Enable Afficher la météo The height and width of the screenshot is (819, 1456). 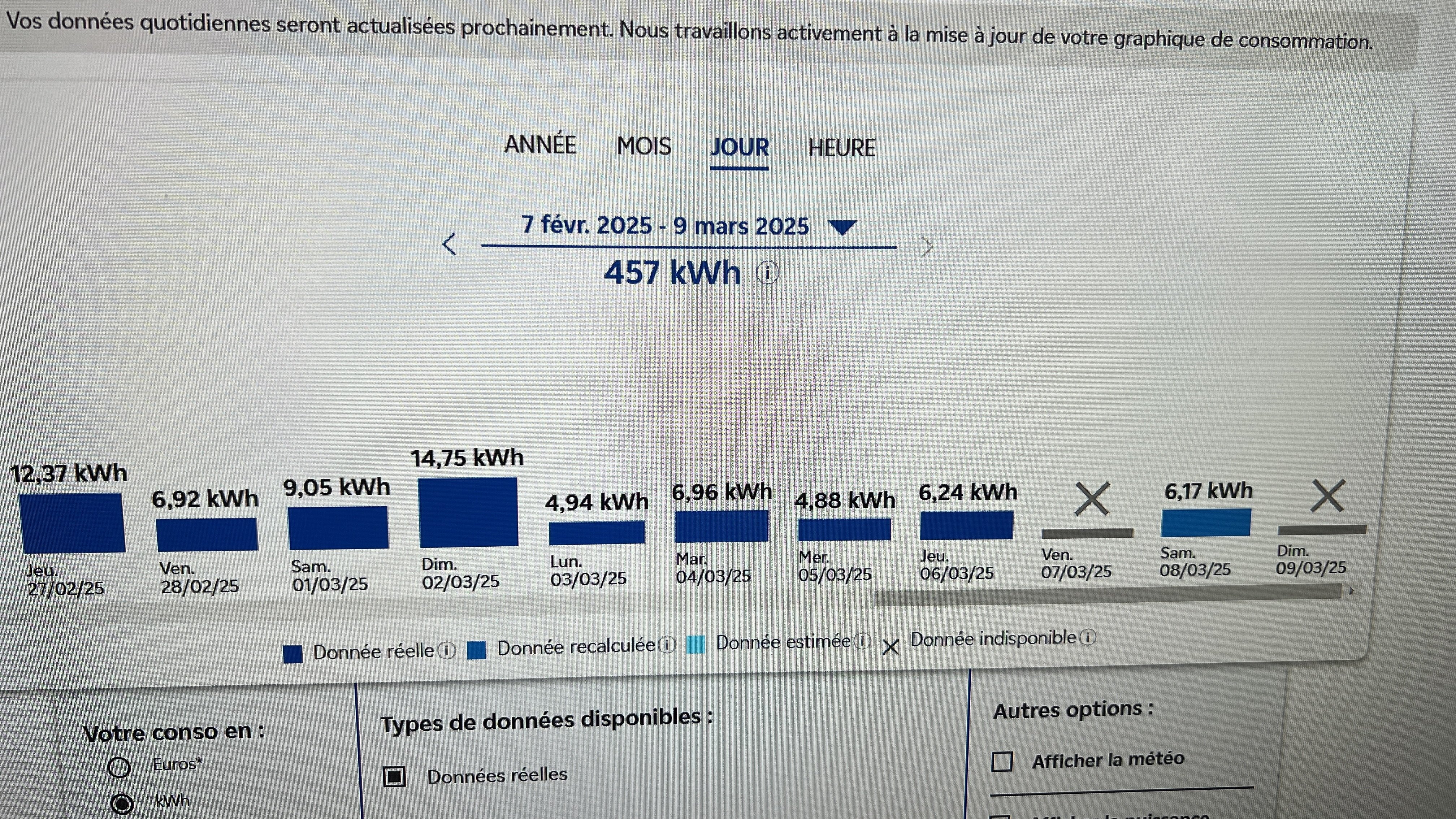(x=1002, y=761)
